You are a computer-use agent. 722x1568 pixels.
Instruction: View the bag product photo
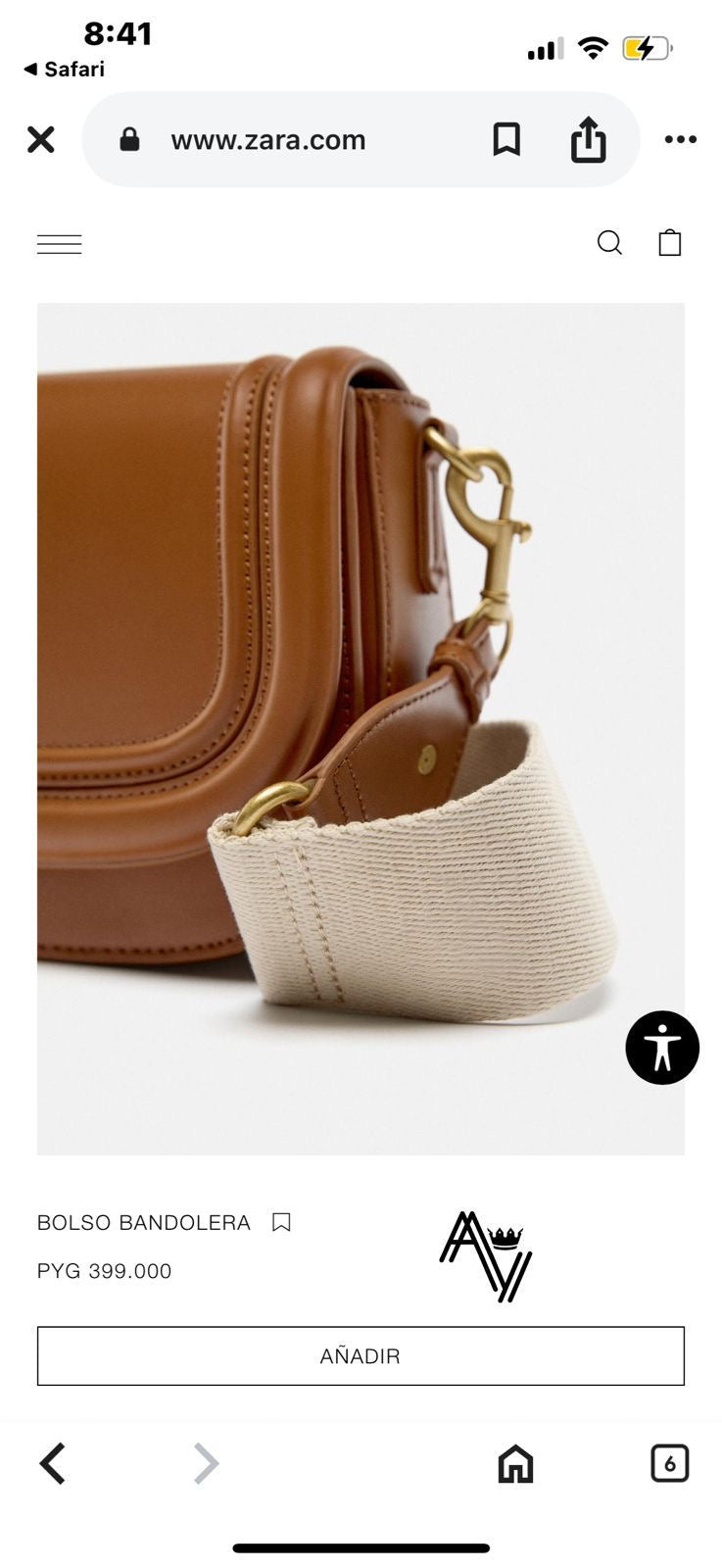[x=361, y=729]
